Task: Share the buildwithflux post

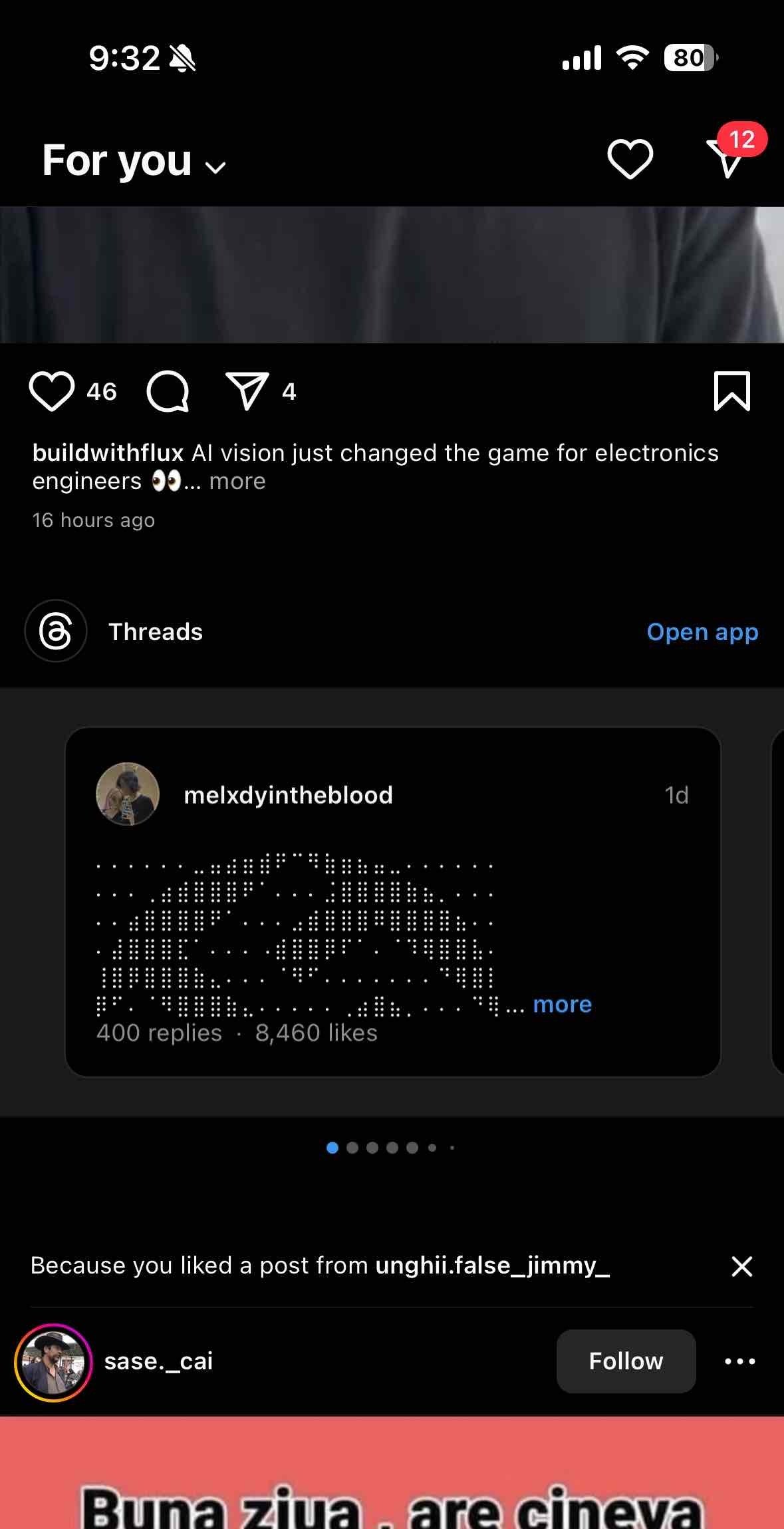Action: 247,391
